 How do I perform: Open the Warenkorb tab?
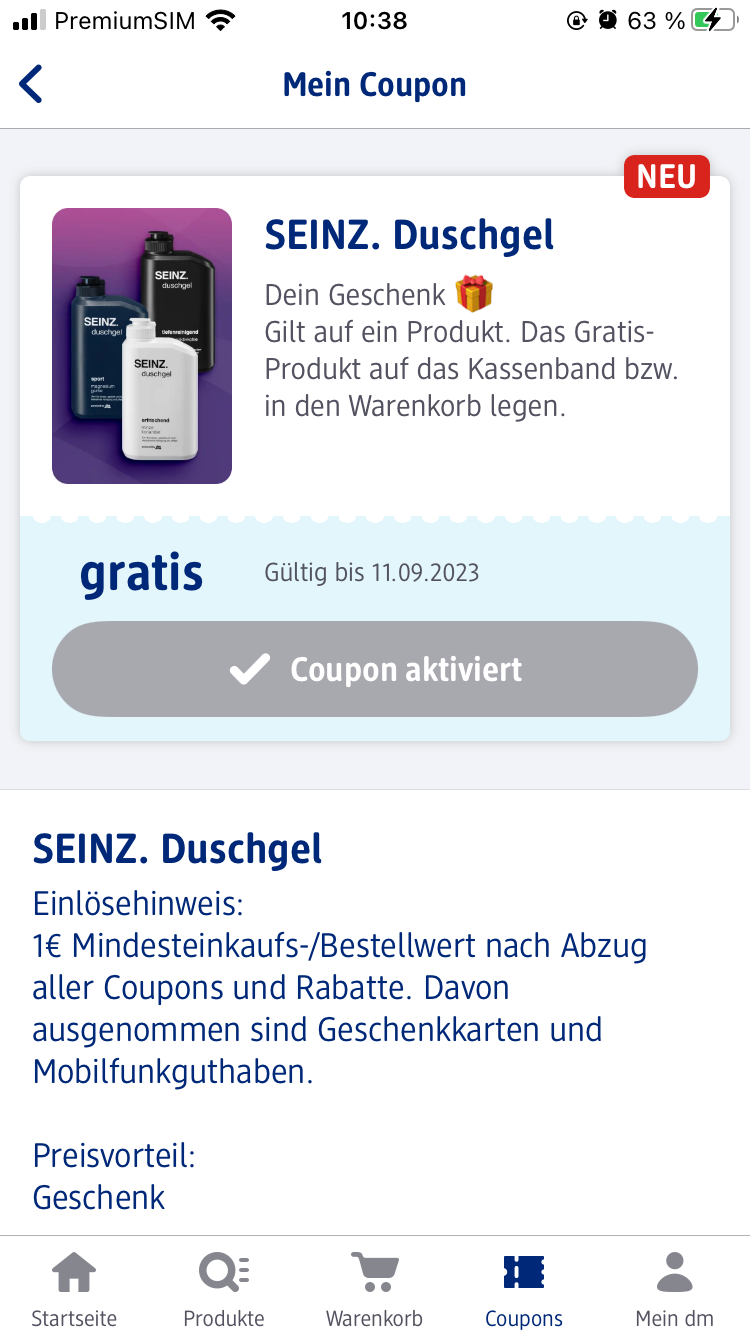[x=374, y=1288]
